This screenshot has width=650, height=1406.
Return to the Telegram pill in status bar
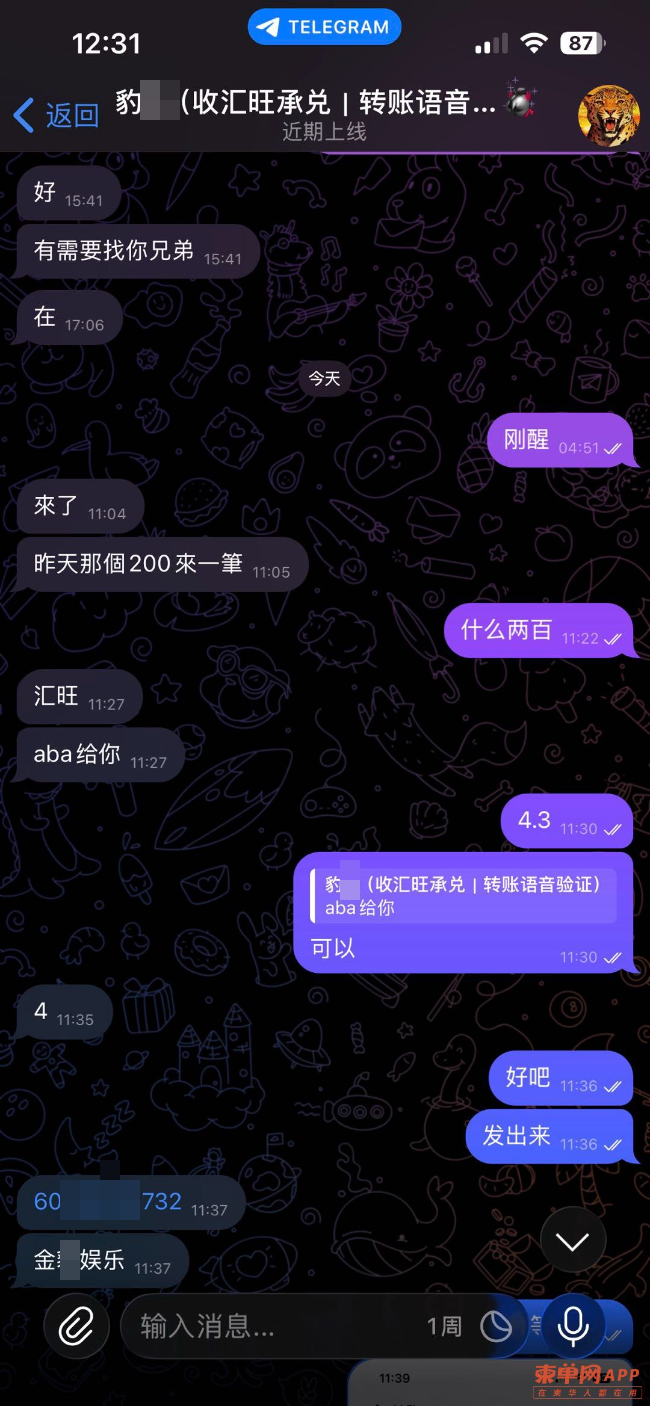point(324,28)
